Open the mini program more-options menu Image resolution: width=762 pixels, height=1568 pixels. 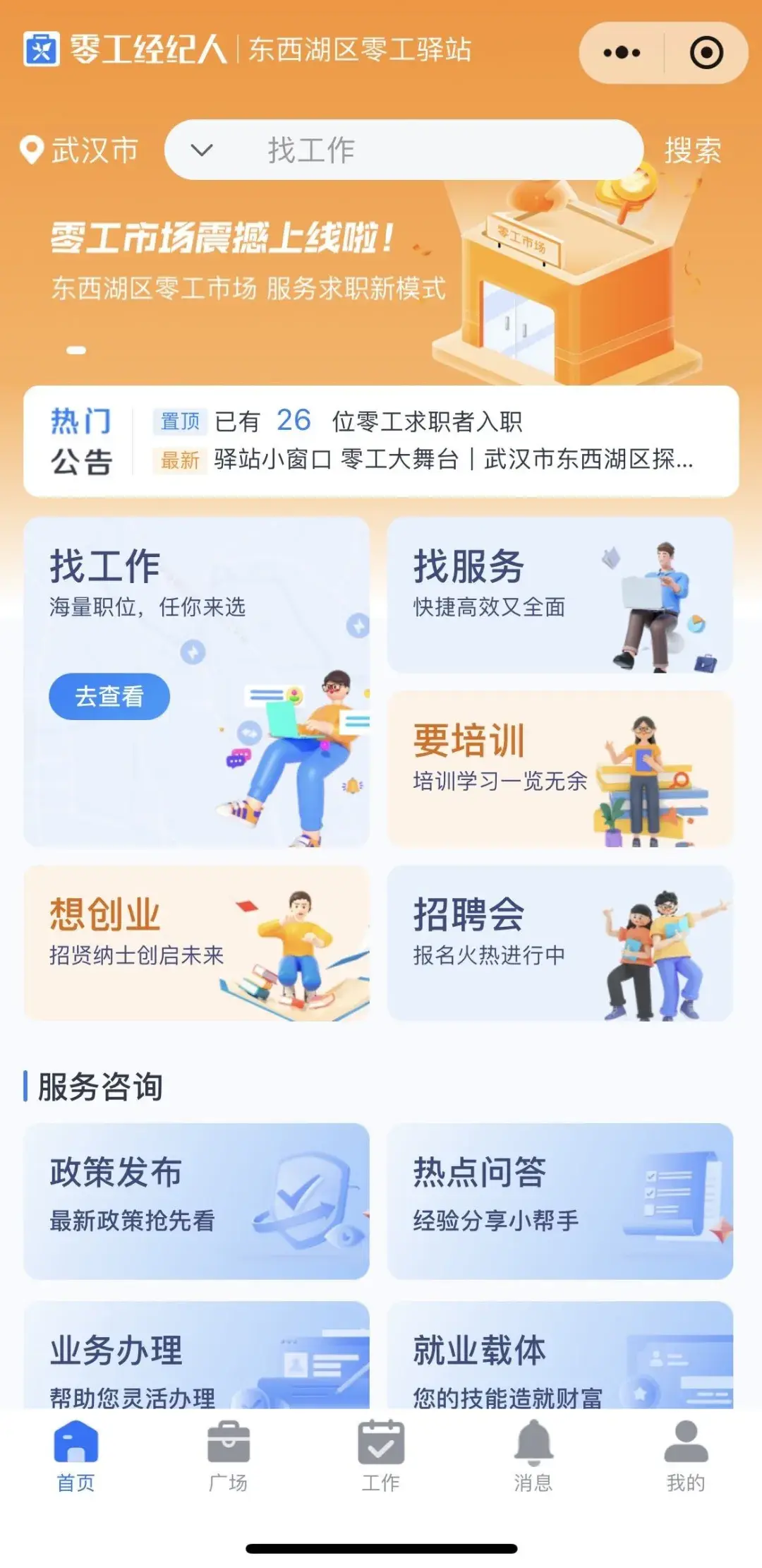(622, 53)
